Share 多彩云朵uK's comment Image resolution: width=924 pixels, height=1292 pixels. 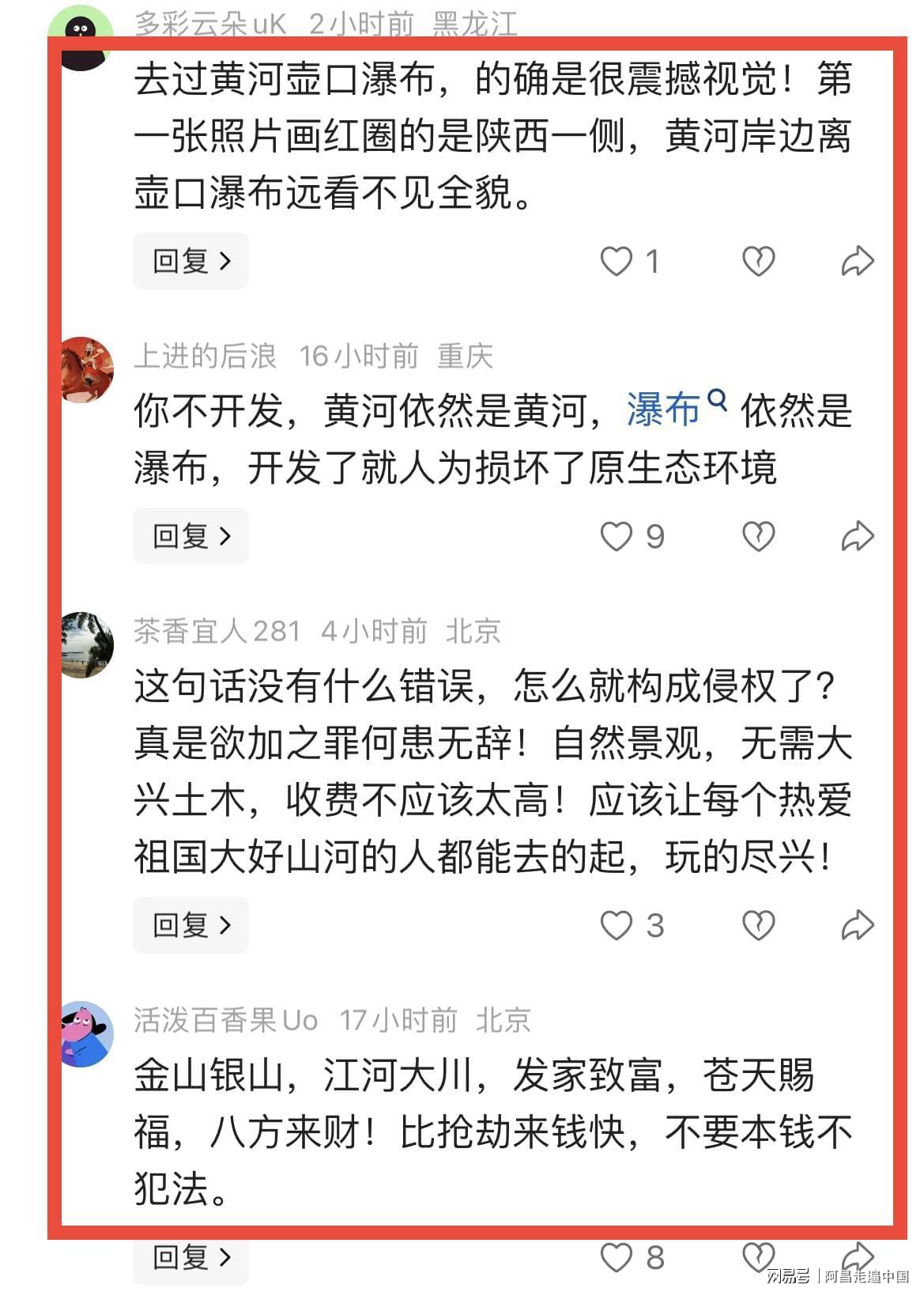(857, 261)
